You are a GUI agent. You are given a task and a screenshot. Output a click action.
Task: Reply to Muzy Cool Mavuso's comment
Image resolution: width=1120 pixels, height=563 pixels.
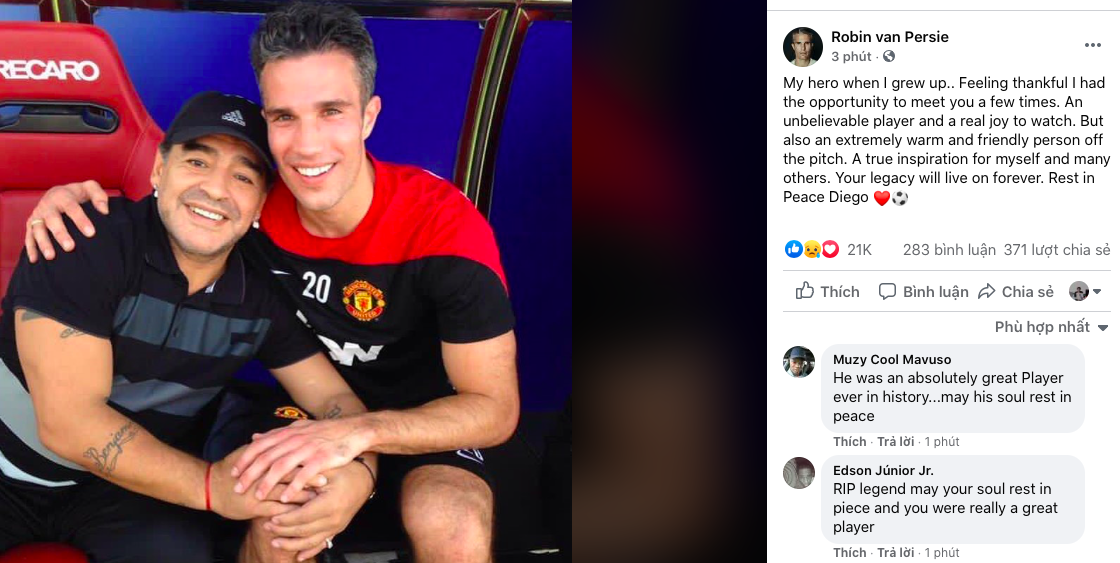[x=896, y=441]
